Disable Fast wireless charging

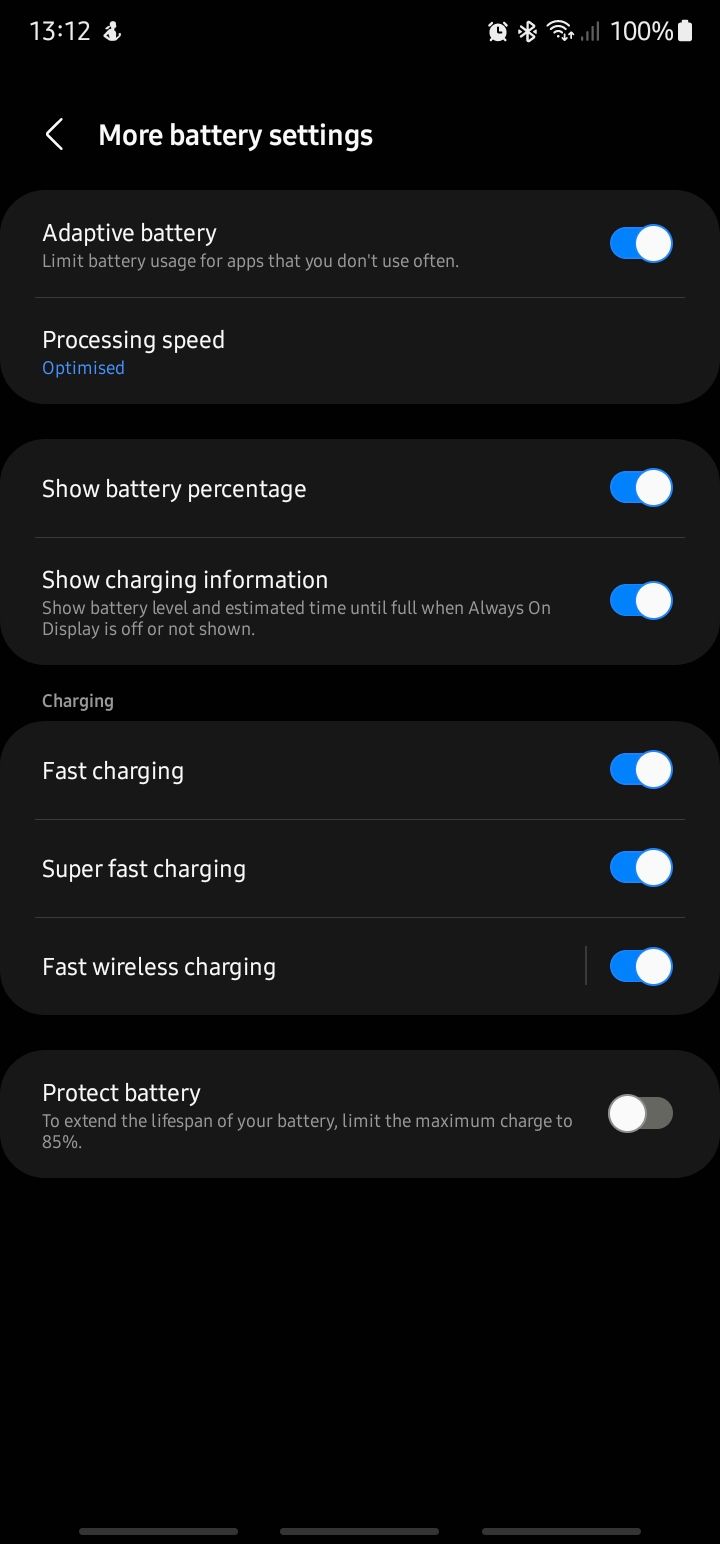(x=640, y=966)
